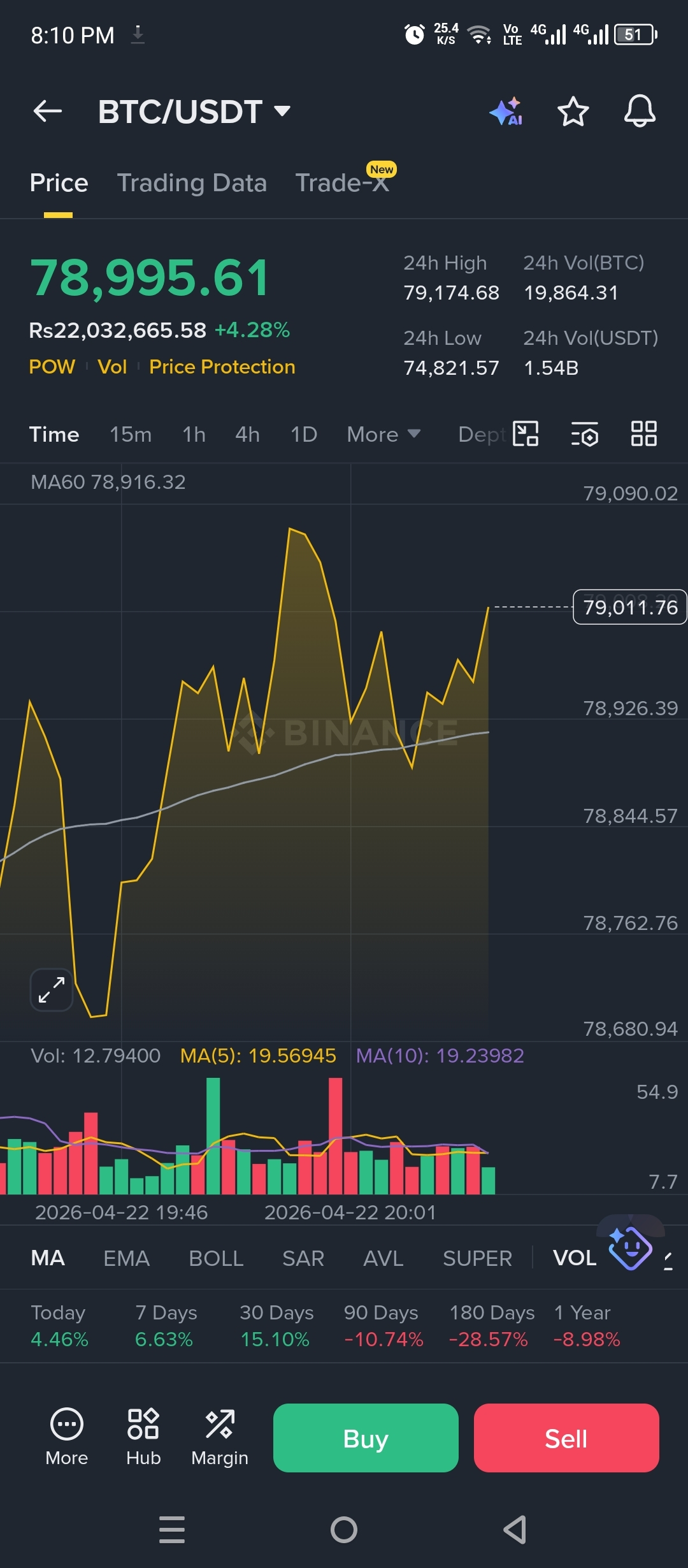Switch to the Trading Data tab
This screenshot has height=1568, width=688.
(192, 184)
